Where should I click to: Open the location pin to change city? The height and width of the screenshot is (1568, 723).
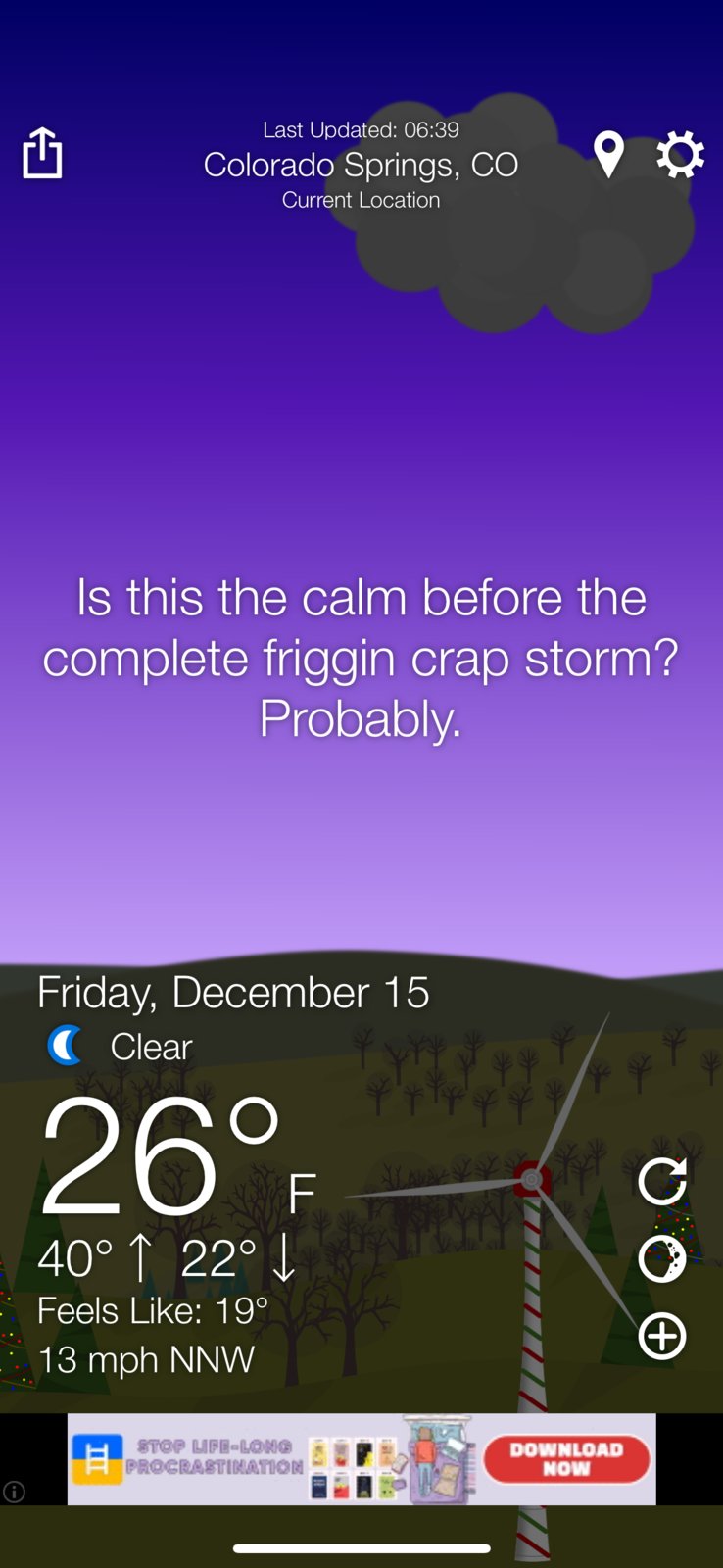point(608,155)
